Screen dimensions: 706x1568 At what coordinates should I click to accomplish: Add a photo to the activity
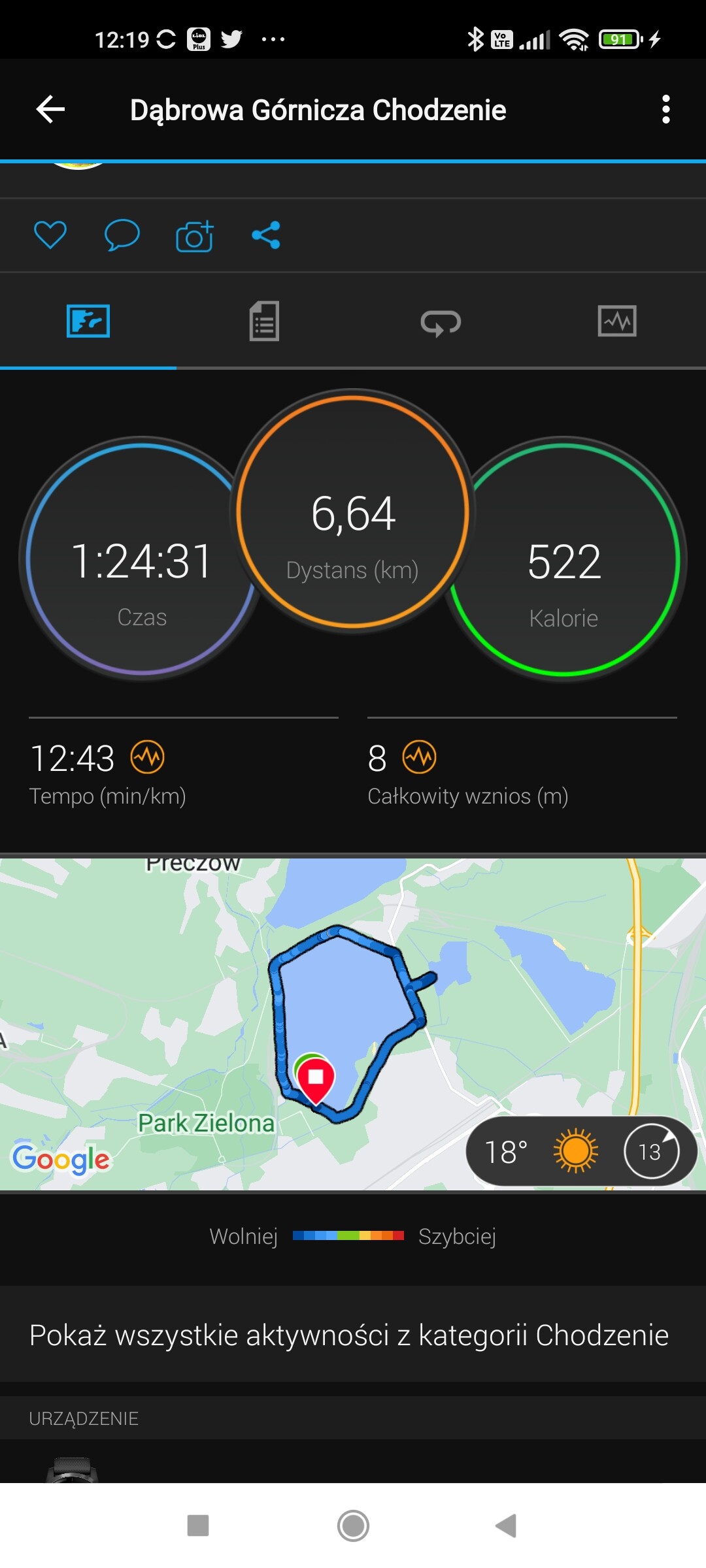tap(194, 236)
